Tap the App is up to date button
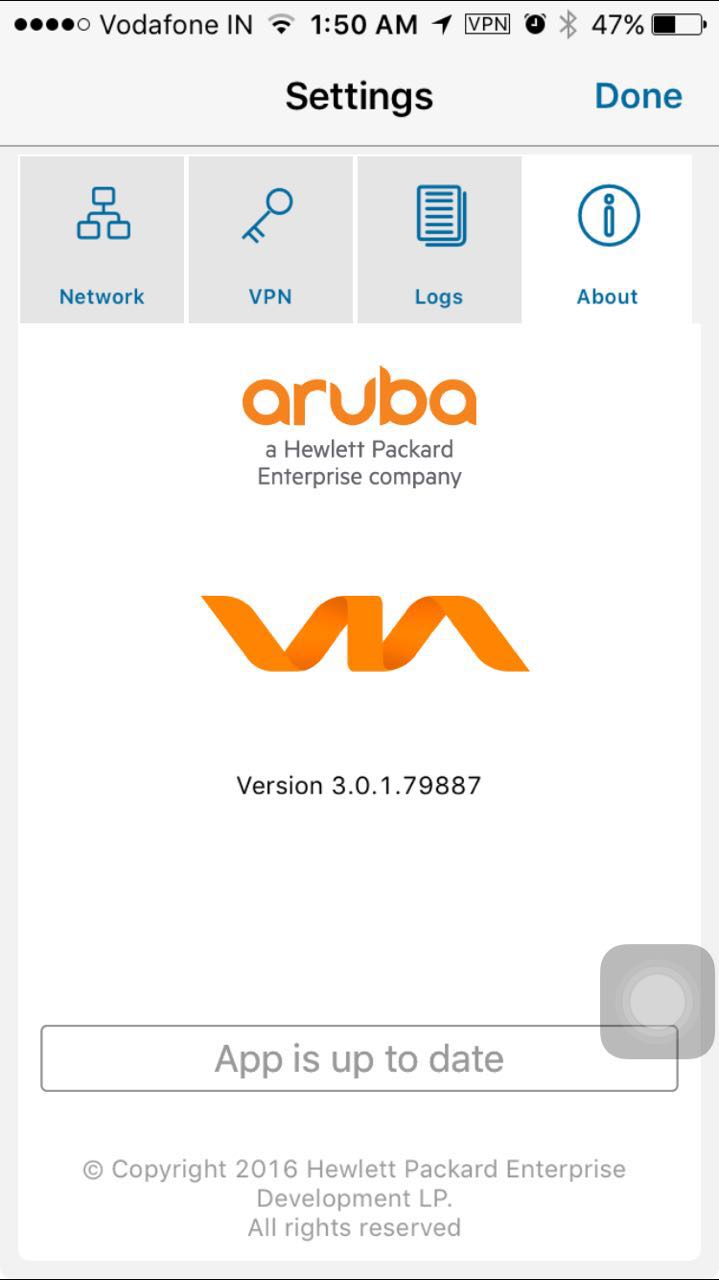Screen dimensions: 719x1280 [359, 1058]
